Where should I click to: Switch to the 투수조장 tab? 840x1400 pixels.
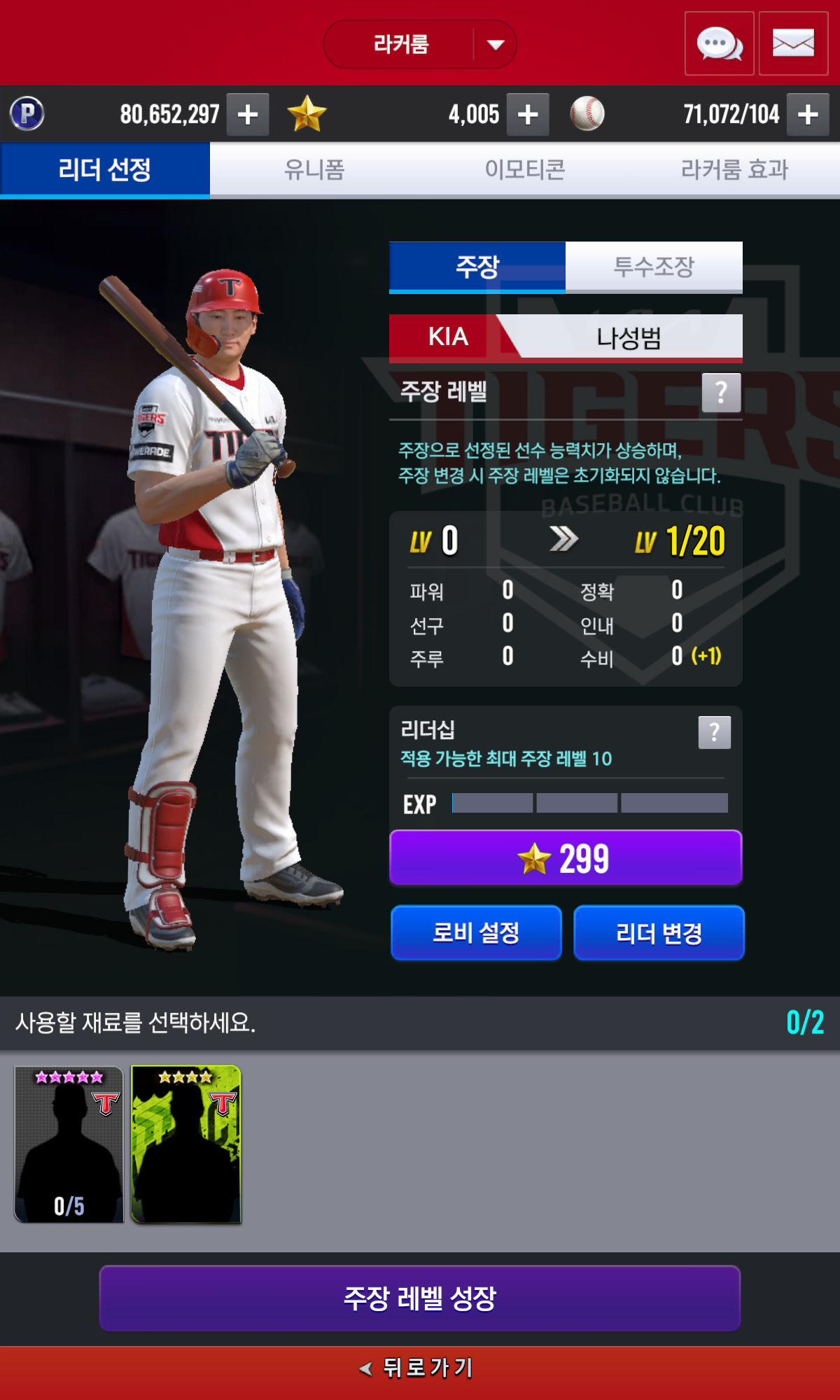point(654,266)
